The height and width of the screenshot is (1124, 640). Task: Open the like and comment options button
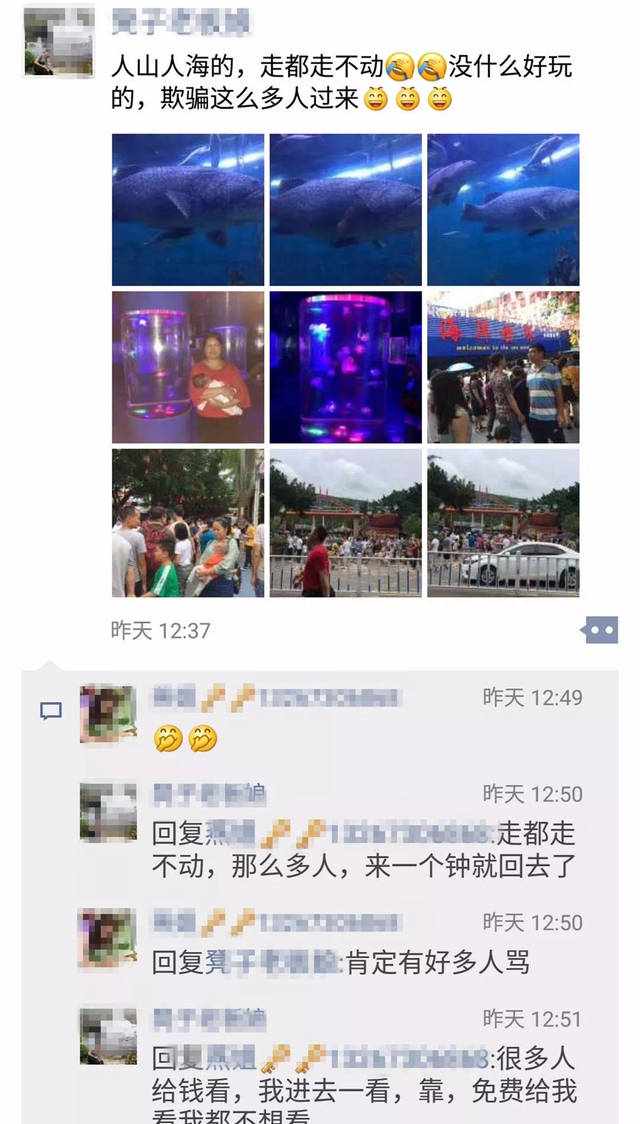(599, 630)
